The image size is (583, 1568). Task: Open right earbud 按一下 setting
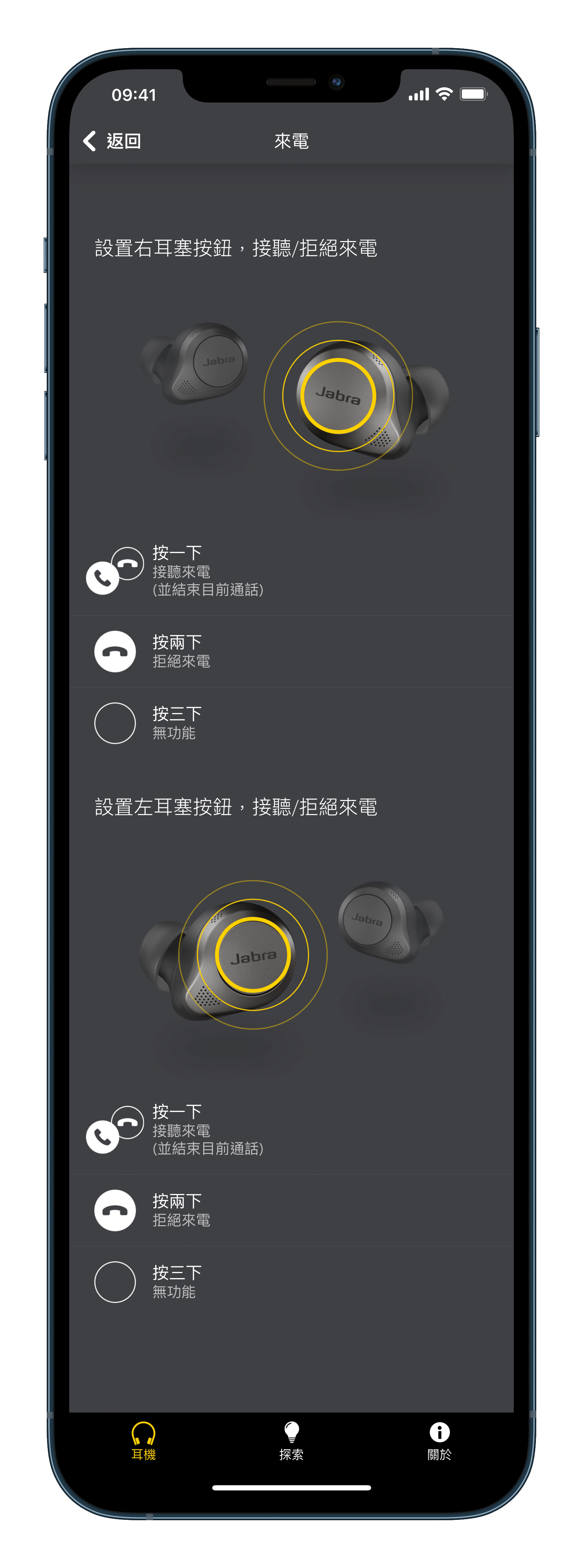click(x=291, y=571)
